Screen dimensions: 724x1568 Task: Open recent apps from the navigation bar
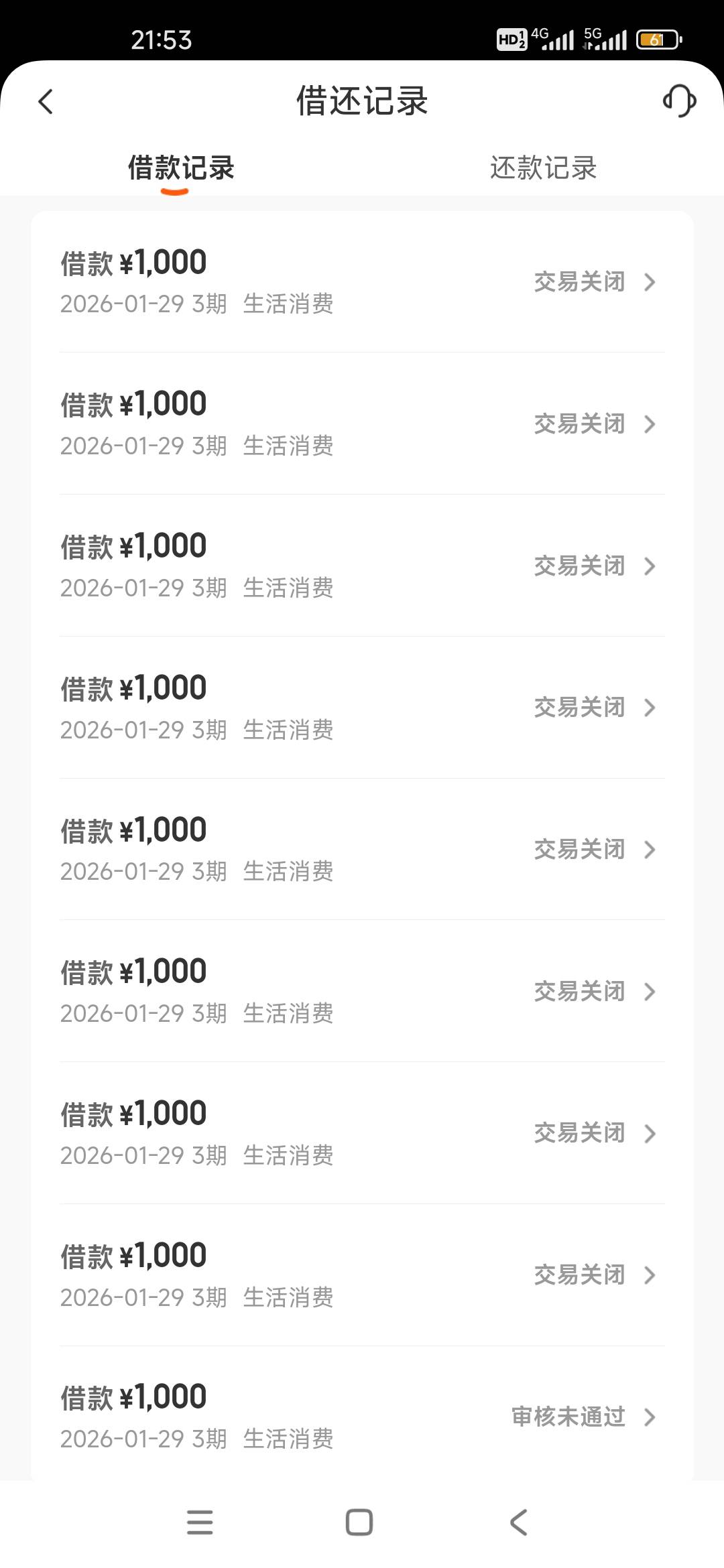click(200, 1522)
